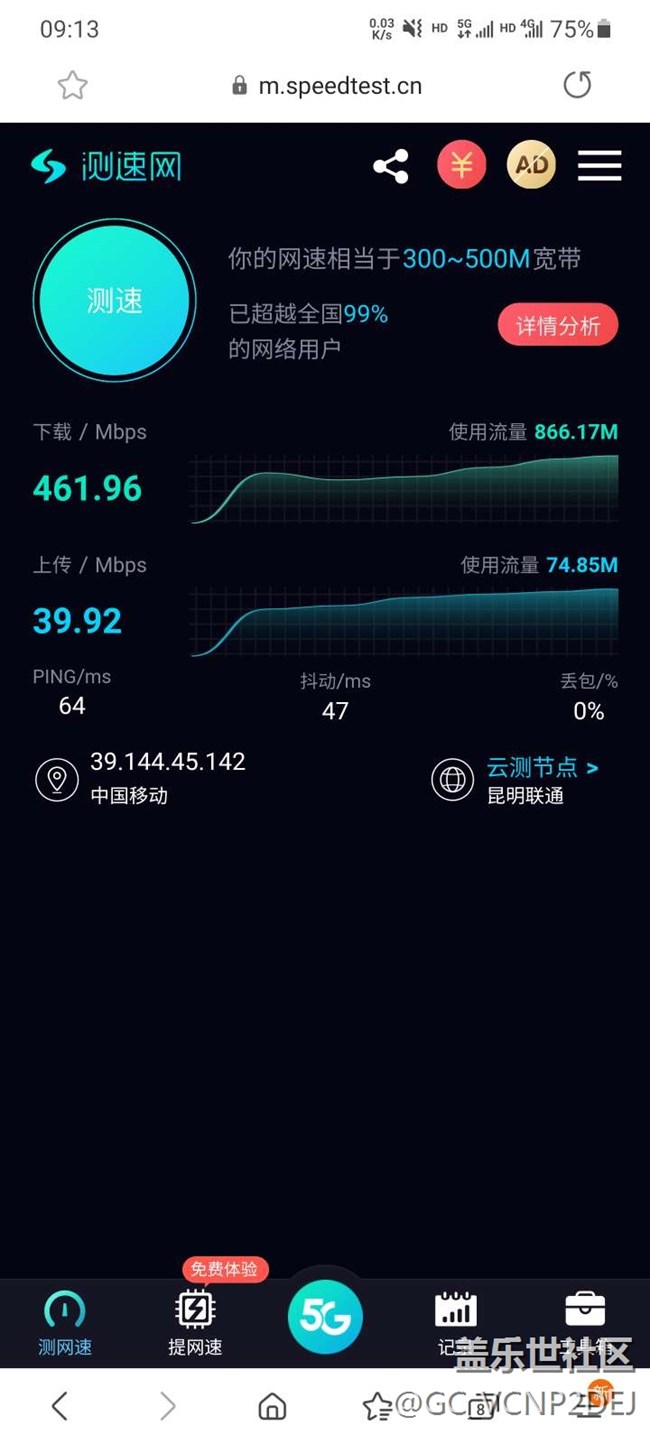Share the speed test result
Image resolution: width=650 pixels, height=1444 pixels.
pyautogui.click(x=390, y=166)
